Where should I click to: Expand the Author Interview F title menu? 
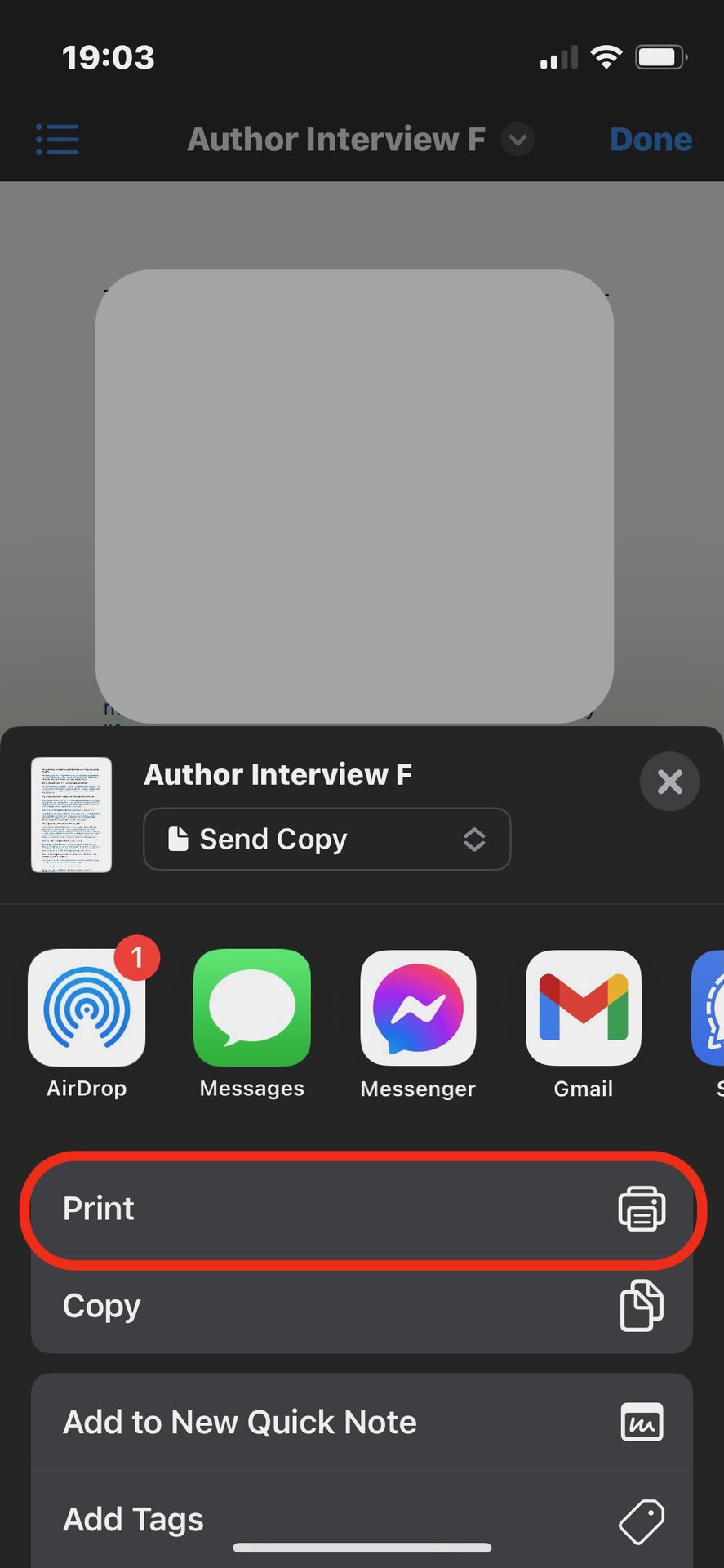tap(517, 140)
